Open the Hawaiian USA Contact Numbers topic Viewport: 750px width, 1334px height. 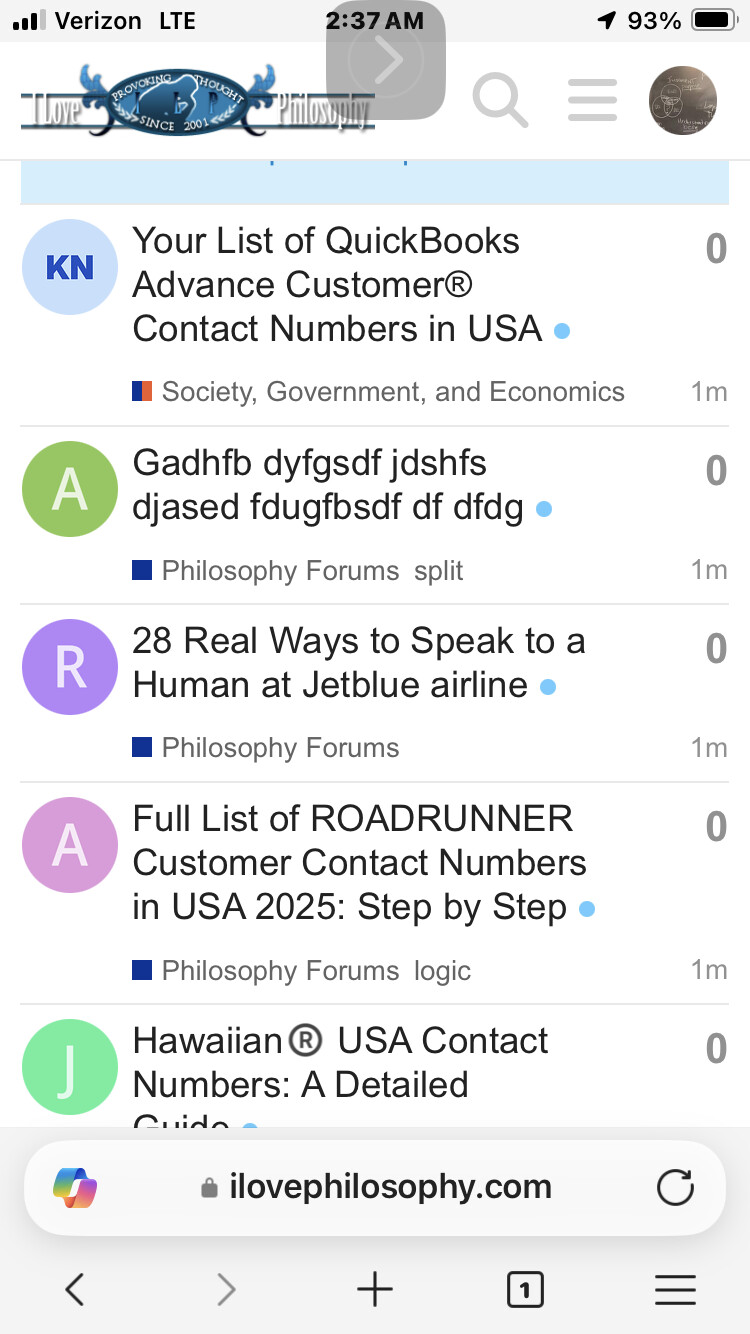click(340, 1062)
